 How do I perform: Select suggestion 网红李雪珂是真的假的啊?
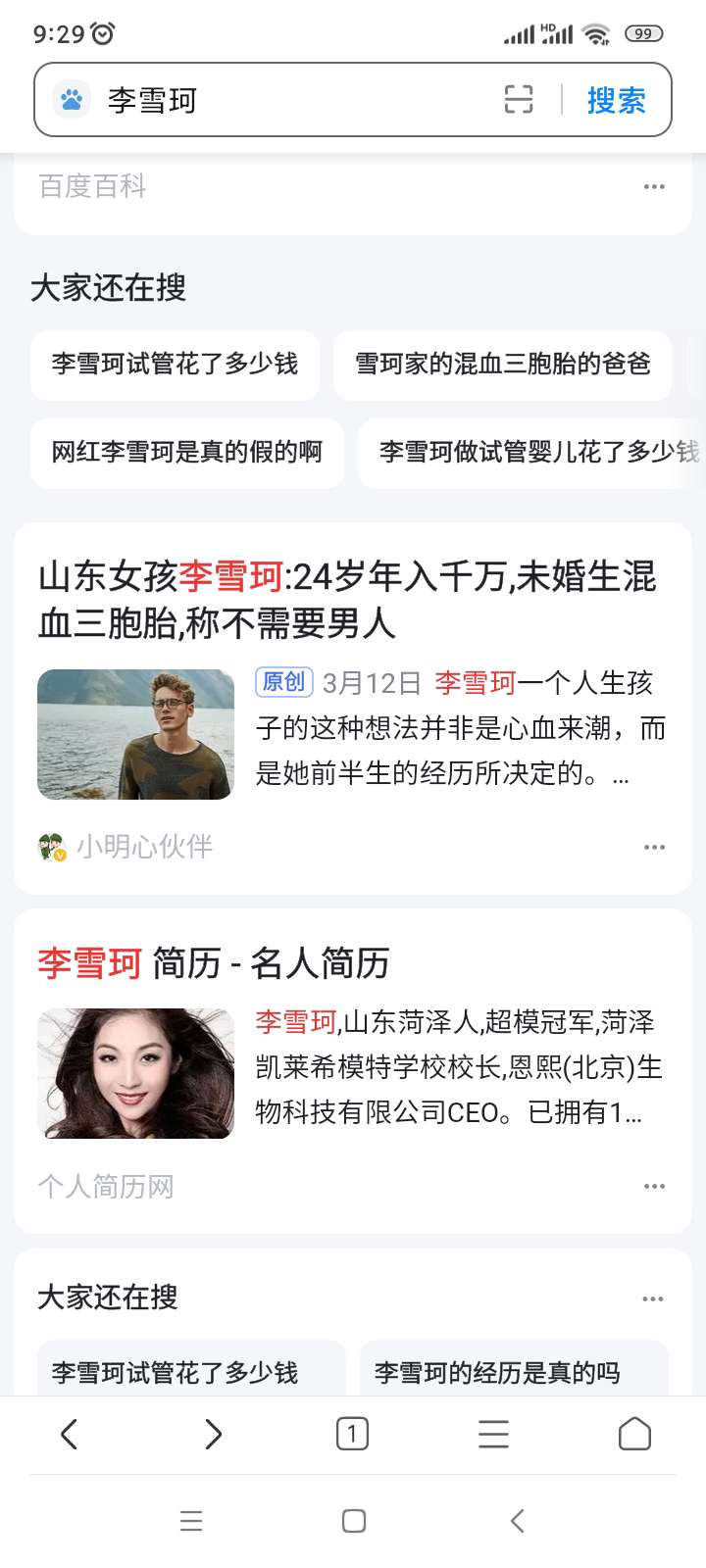(186, 452)
